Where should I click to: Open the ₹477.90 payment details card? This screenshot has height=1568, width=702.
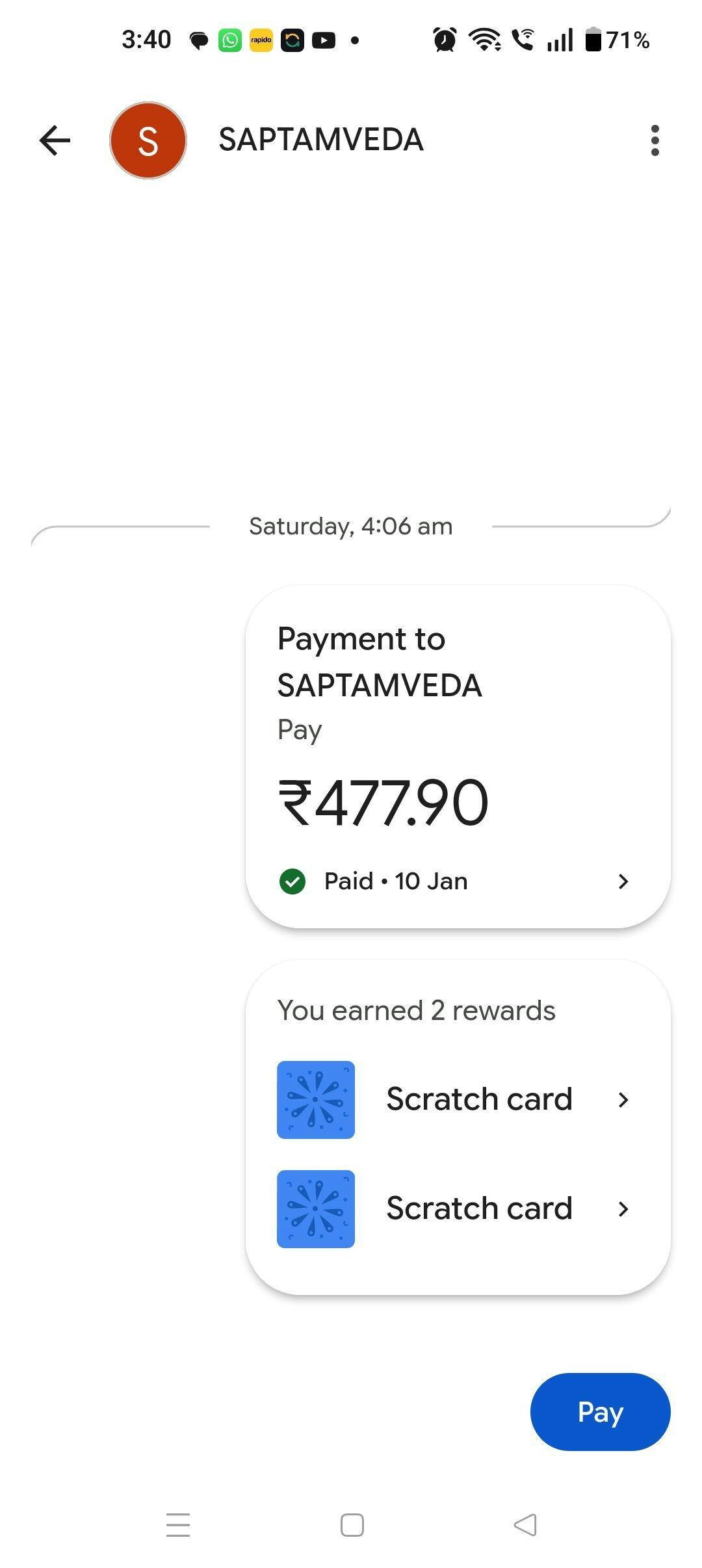(x=458, y=756)
